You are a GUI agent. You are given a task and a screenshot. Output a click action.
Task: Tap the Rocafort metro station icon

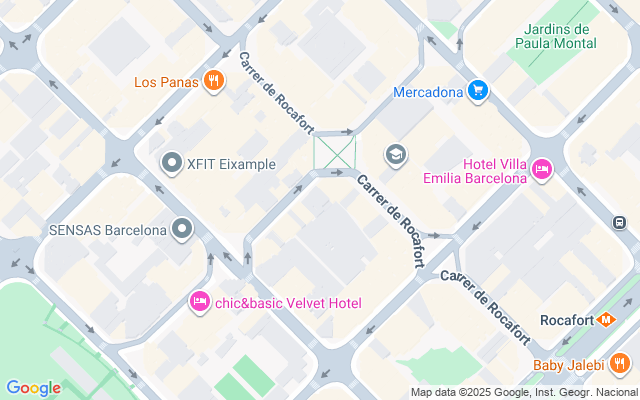coord(606,320)
